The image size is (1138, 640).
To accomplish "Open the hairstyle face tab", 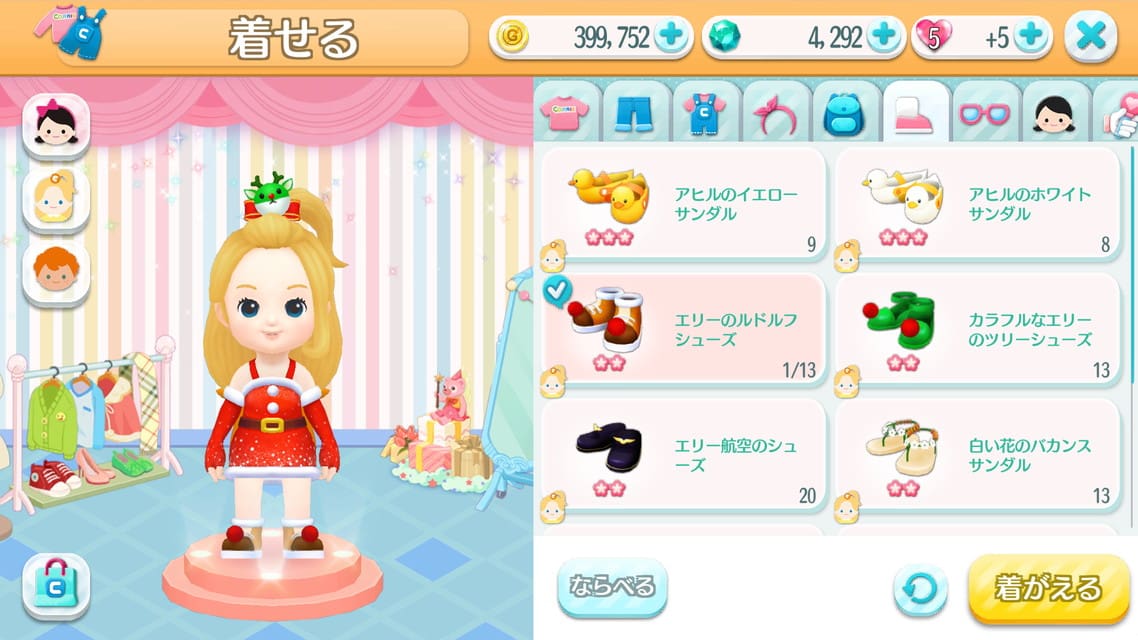I will [x=1053, y=115].
